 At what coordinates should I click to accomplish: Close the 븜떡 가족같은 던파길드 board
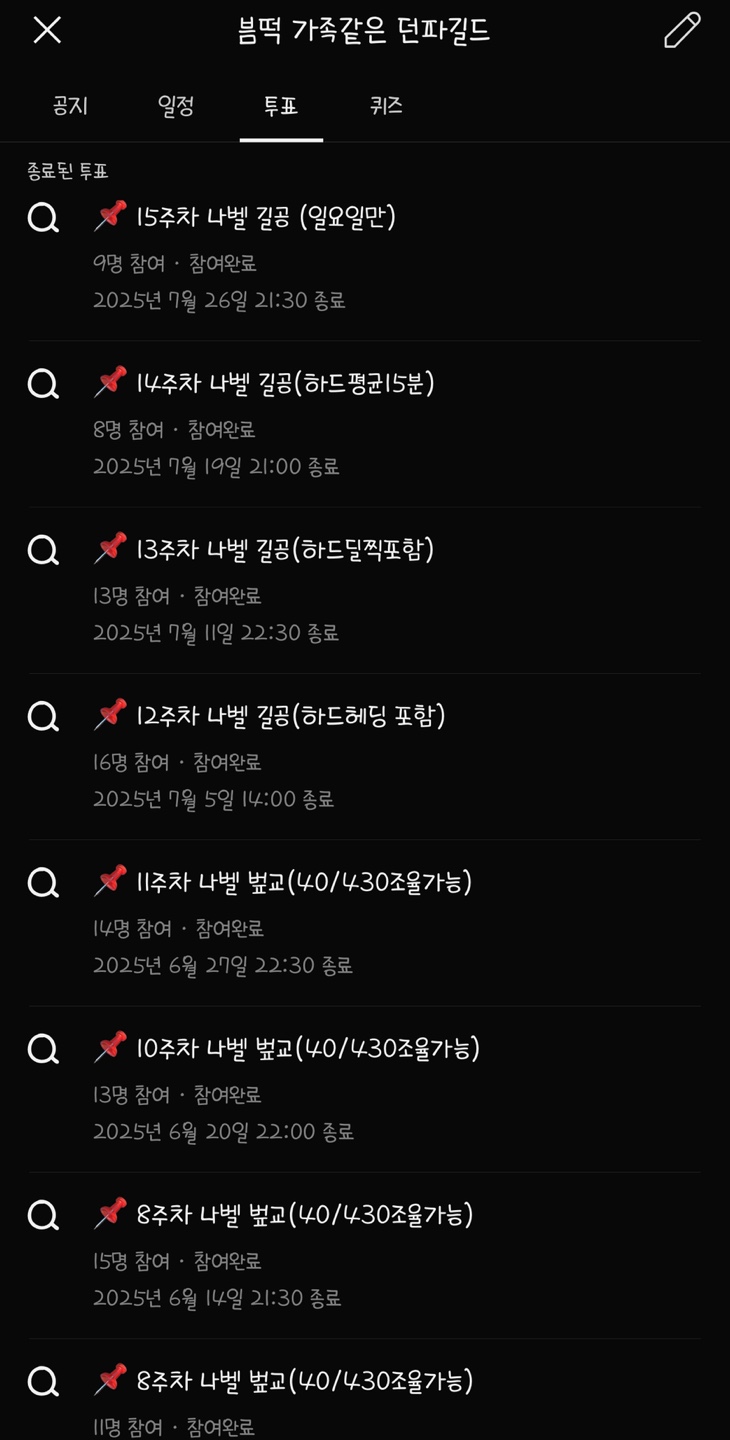click(47, 31)
